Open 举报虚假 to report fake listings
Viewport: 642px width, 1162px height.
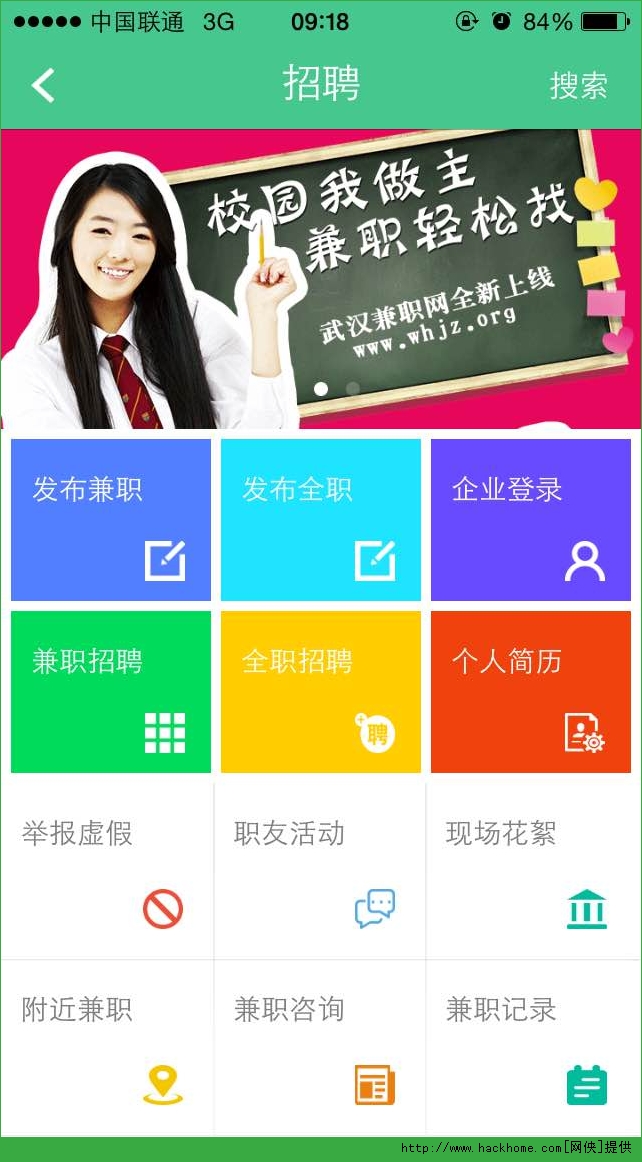(x=107, y=870)
